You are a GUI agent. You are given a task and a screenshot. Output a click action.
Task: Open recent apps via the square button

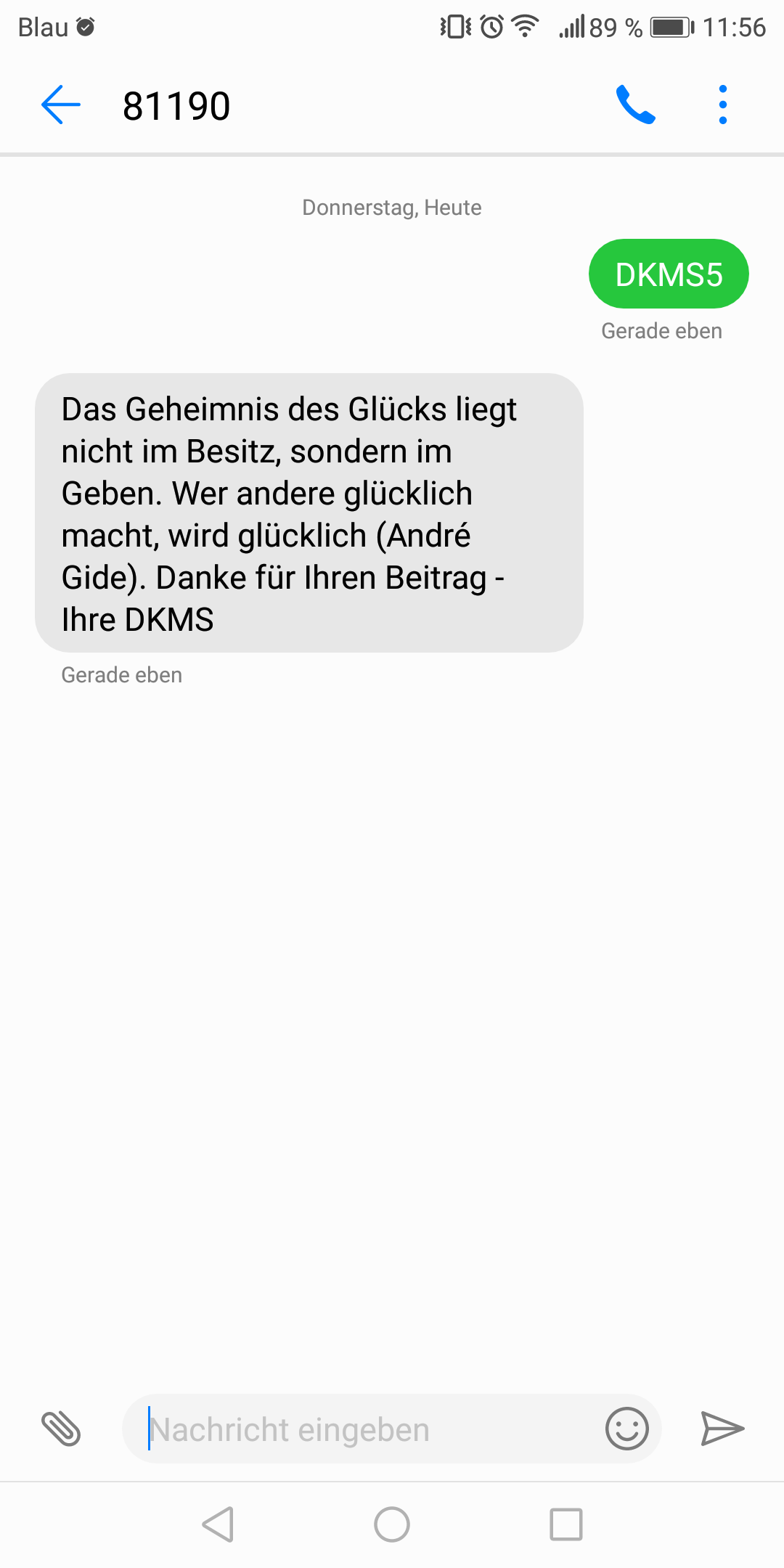point(566,1524)
